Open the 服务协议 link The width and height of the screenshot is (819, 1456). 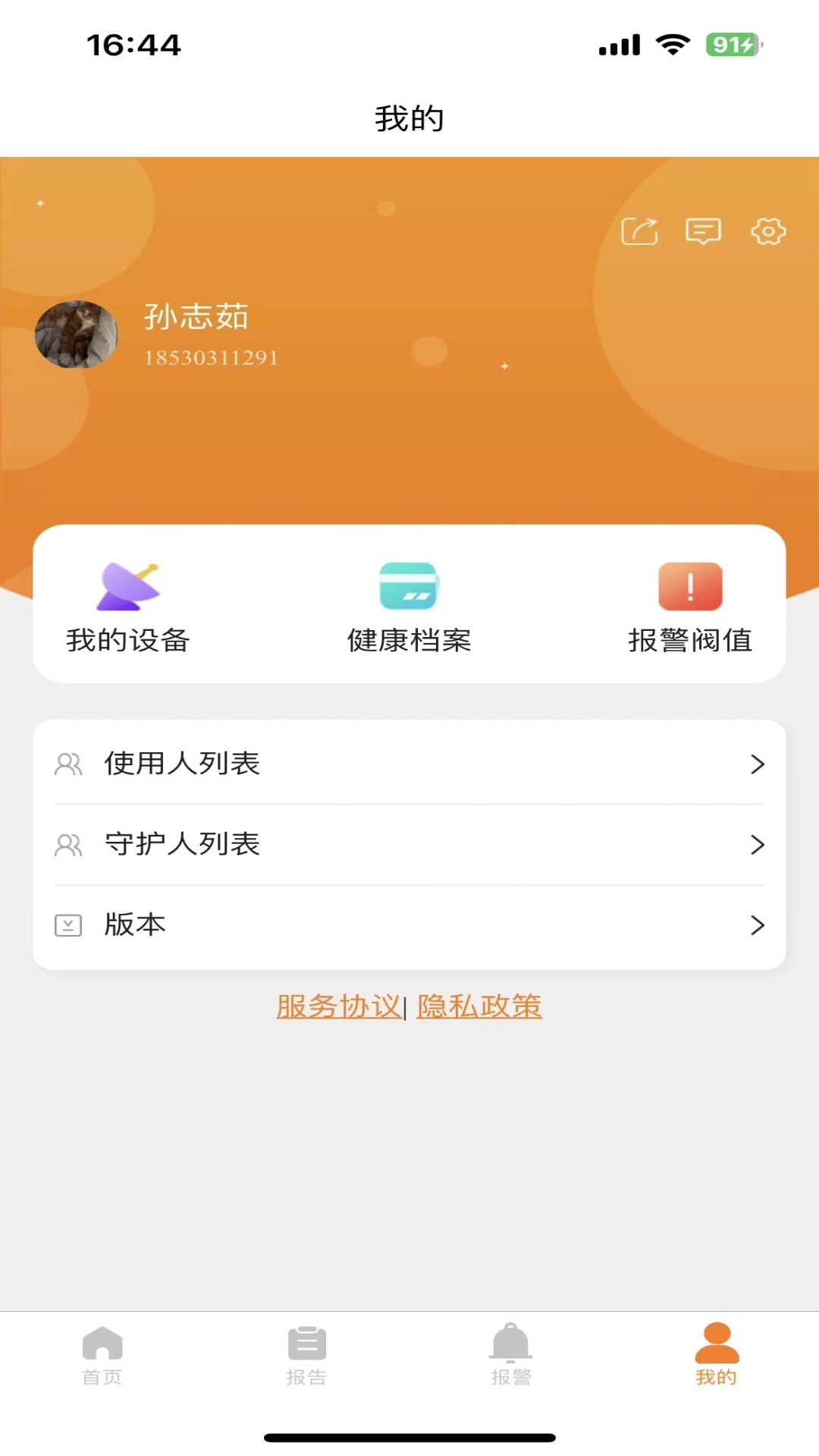(x=339, y=1006)
